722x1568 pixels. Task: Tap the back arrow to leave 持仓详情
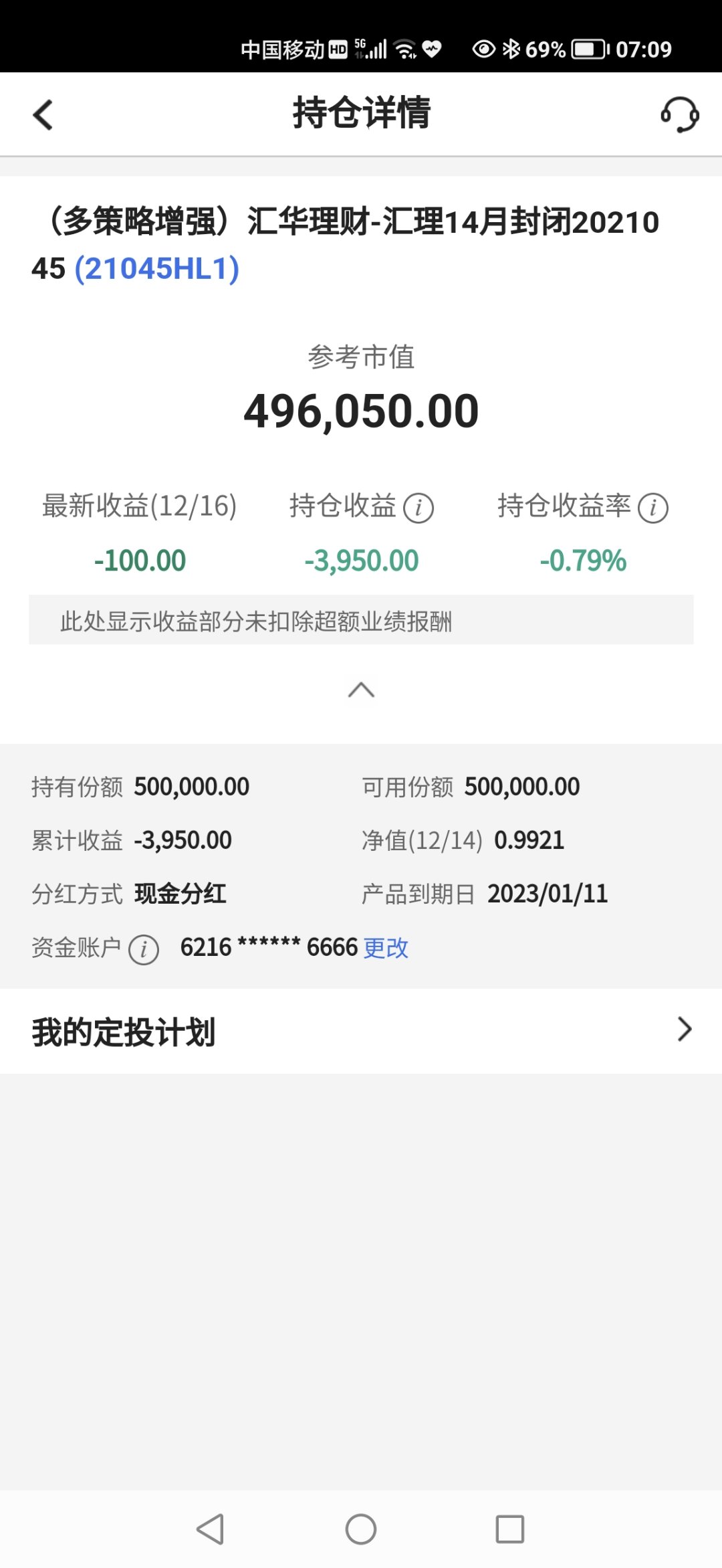(43, 114)
